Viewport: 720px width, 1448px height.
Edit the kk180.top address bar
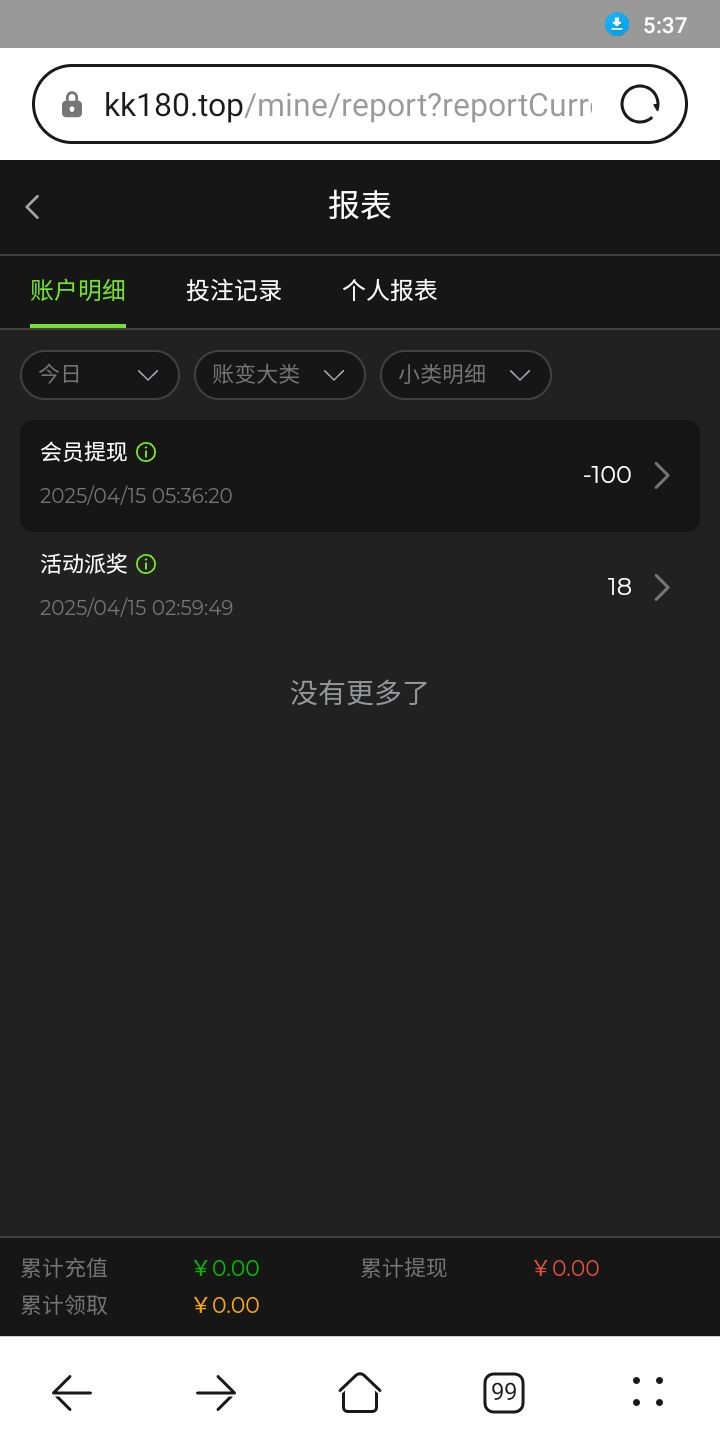[x=347, y=105]
